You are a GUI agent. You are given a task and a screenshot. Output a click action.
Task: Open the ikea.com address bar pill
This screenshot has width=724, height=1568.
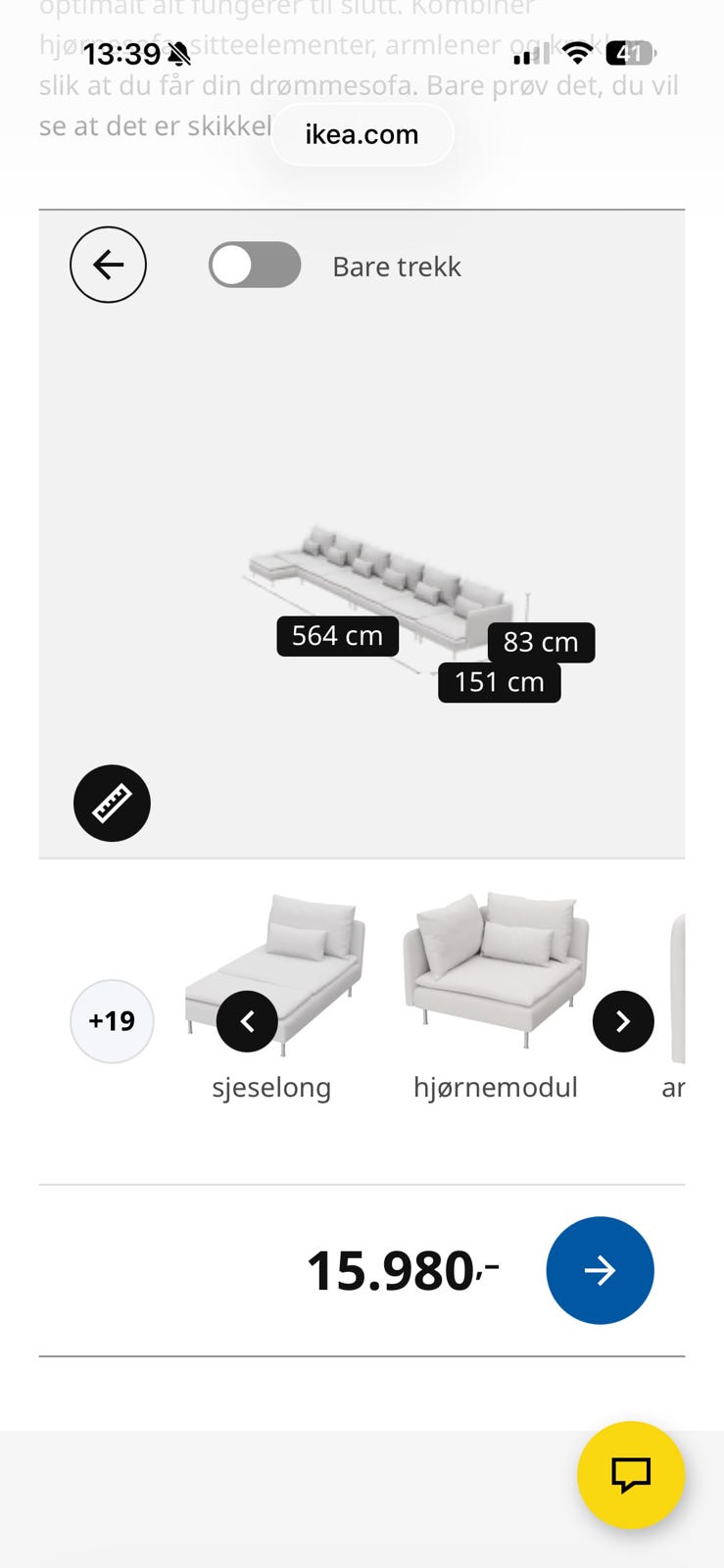click(362, 134)
